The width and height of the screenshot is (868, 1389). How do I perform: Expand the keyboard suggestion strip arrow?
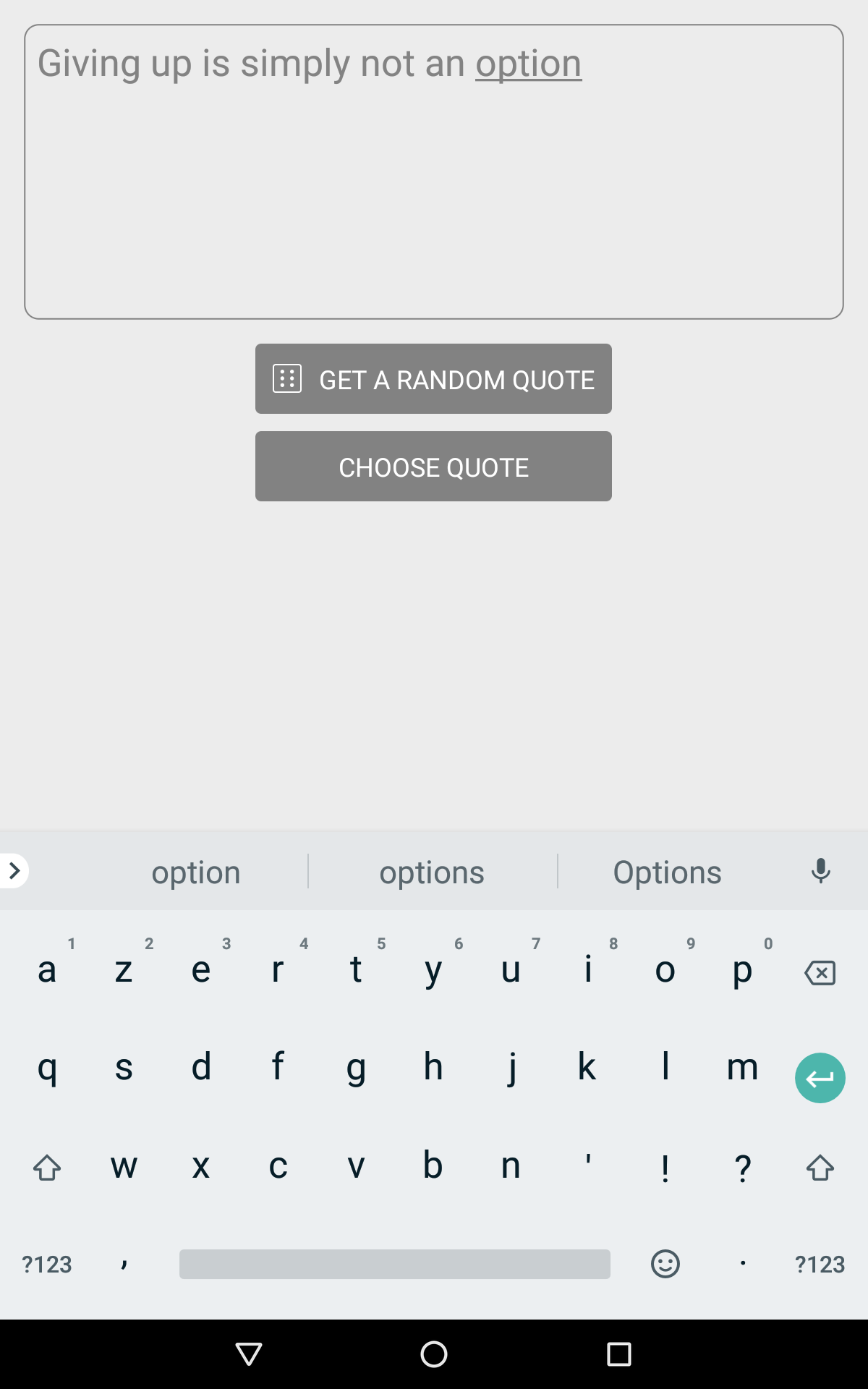[x=14, y=871]
